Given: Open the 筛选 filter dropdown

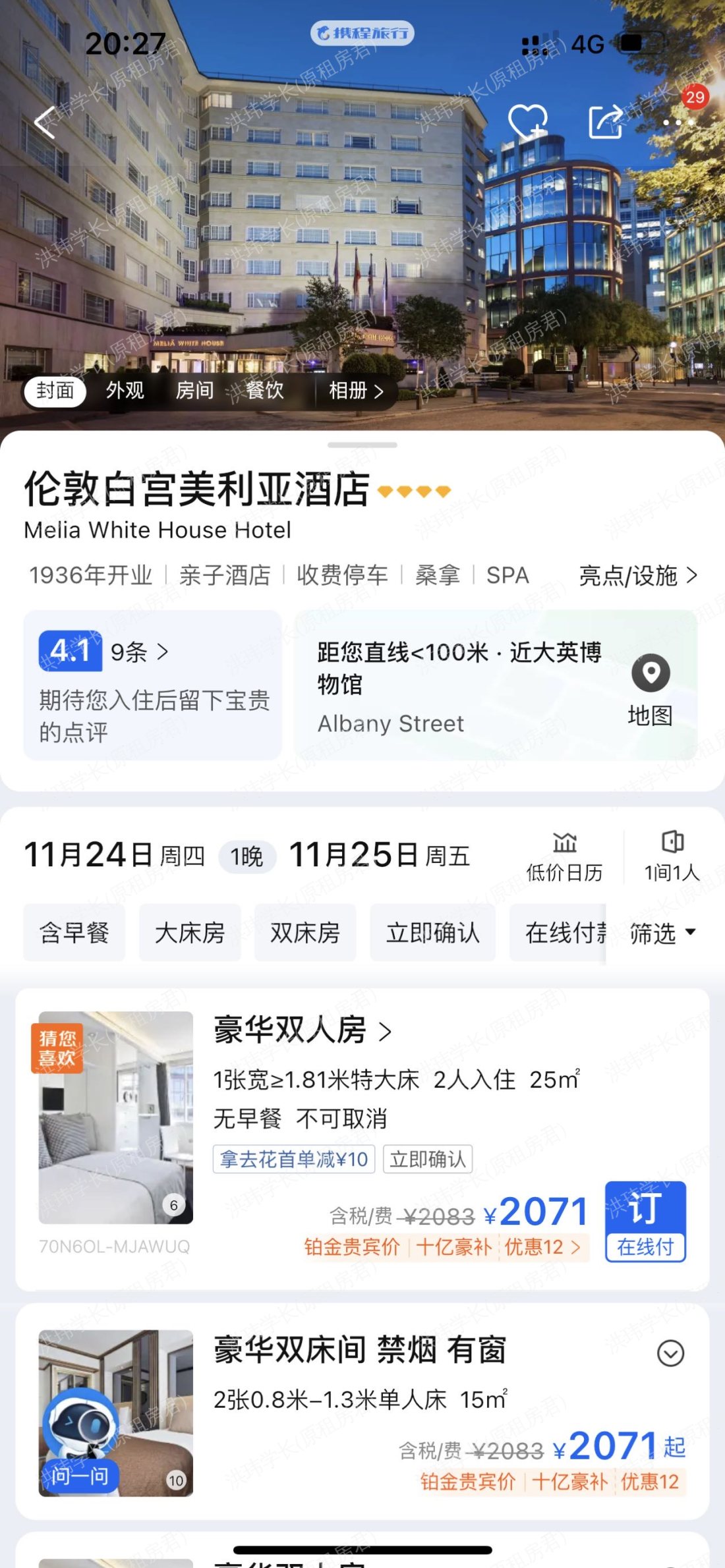Looking at the screenshot, I should pyautogui.click(x=662, y=933).
